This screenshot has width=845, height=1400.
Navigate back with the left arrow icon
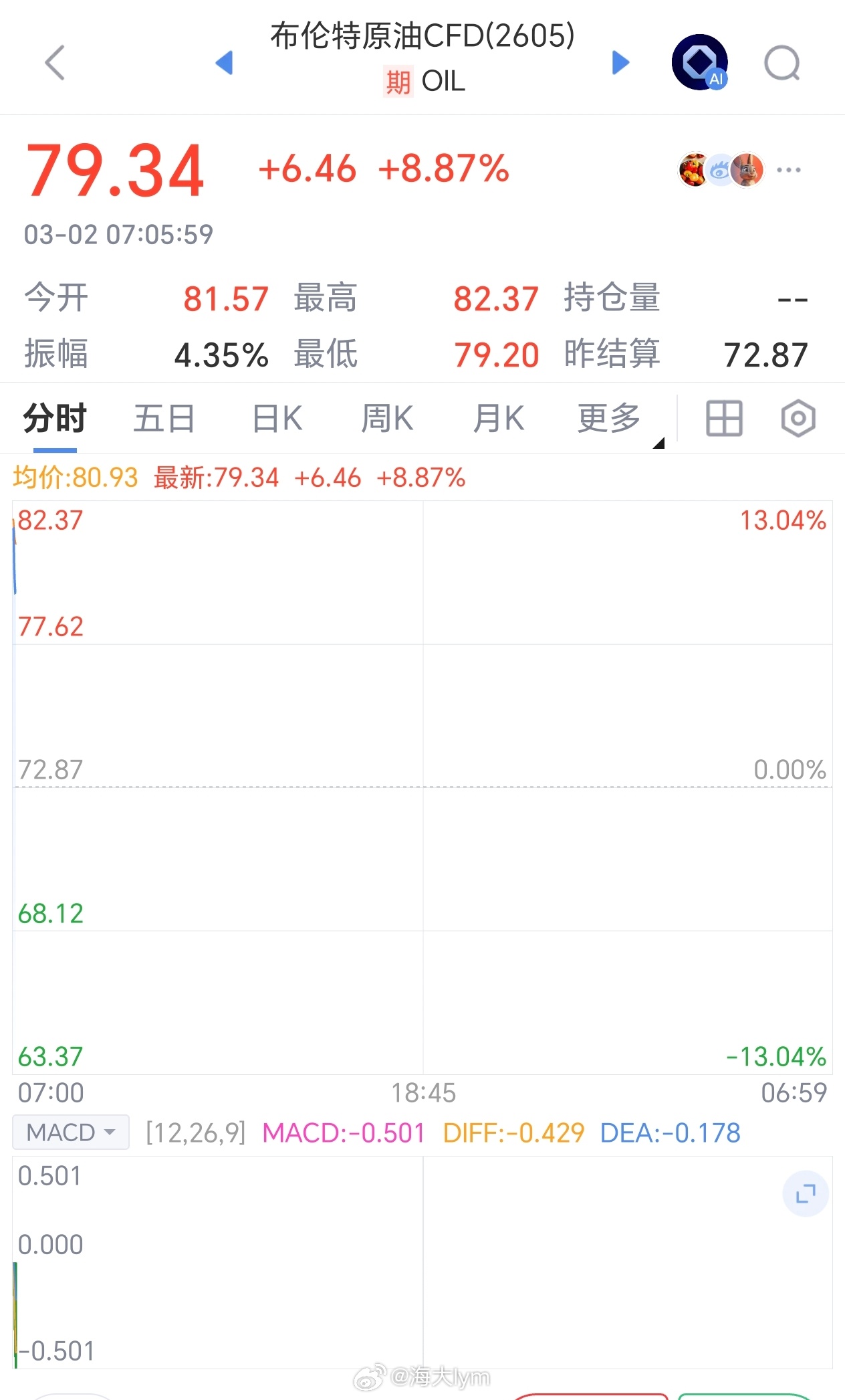55,62
